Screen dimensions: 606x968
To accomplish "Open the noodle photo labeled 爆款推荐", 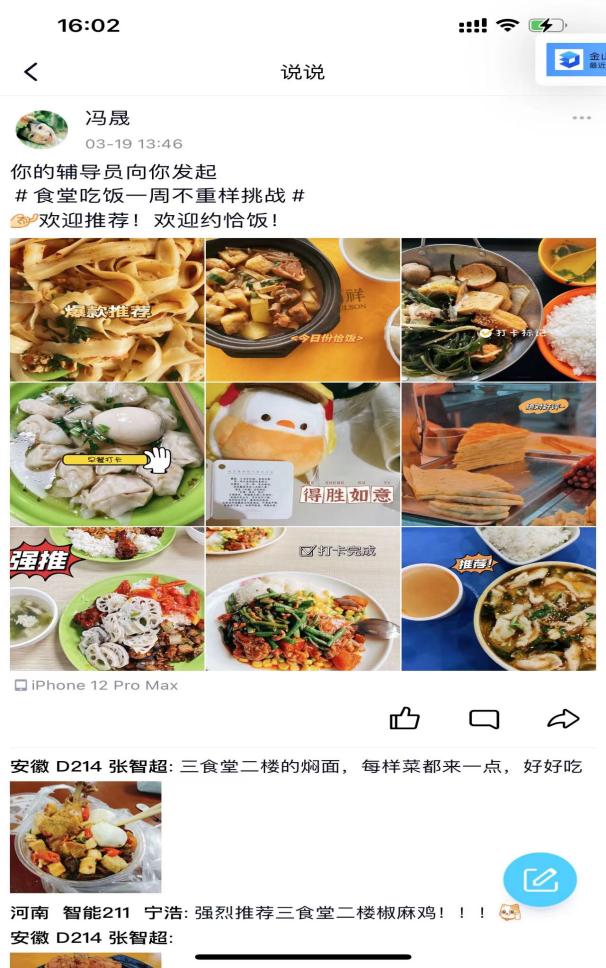I will 107,309.
